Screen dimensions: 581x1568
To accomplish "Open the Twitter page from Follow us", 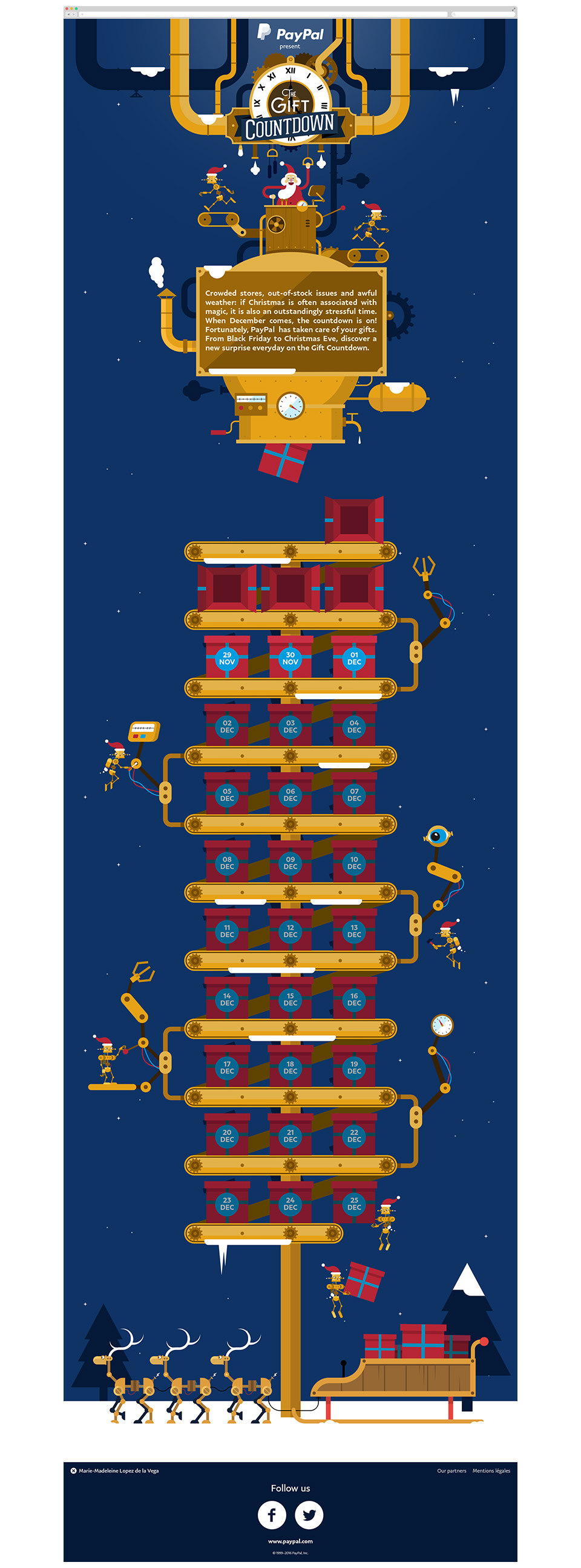I will tap(309, 1515).
